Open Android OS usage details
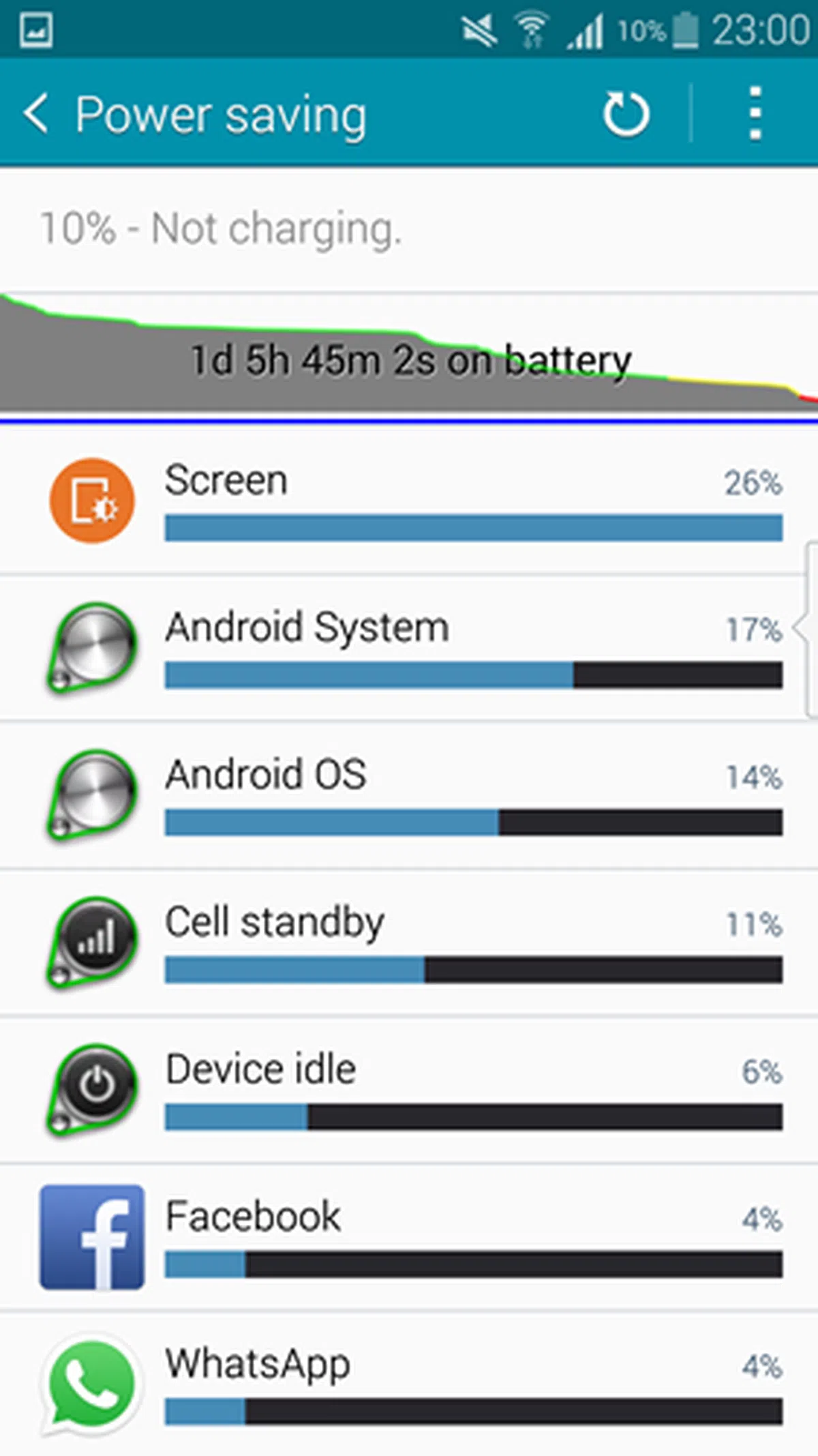 point(409,794)
